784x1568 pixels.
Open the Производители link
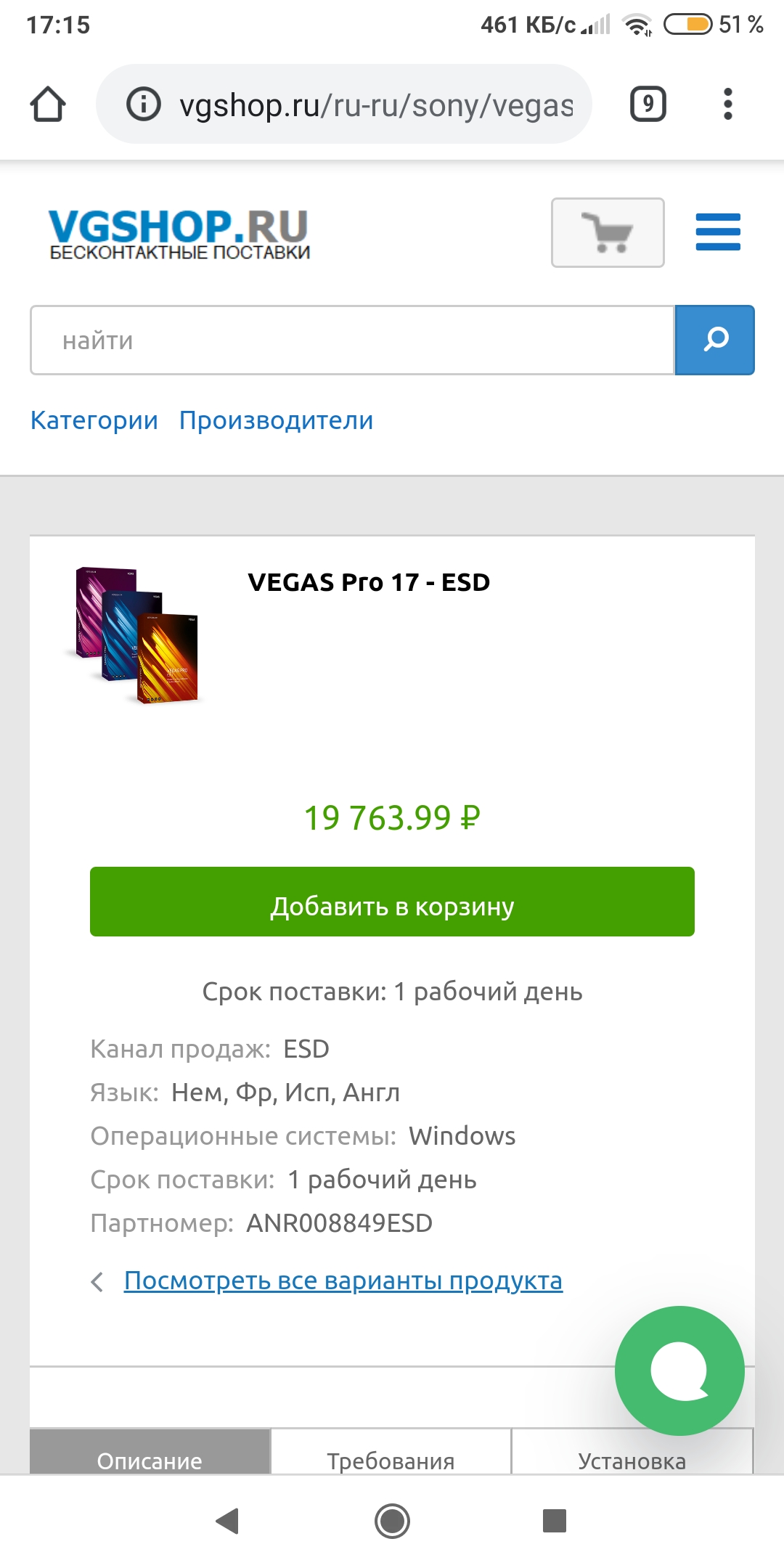[x=276, y=420]
